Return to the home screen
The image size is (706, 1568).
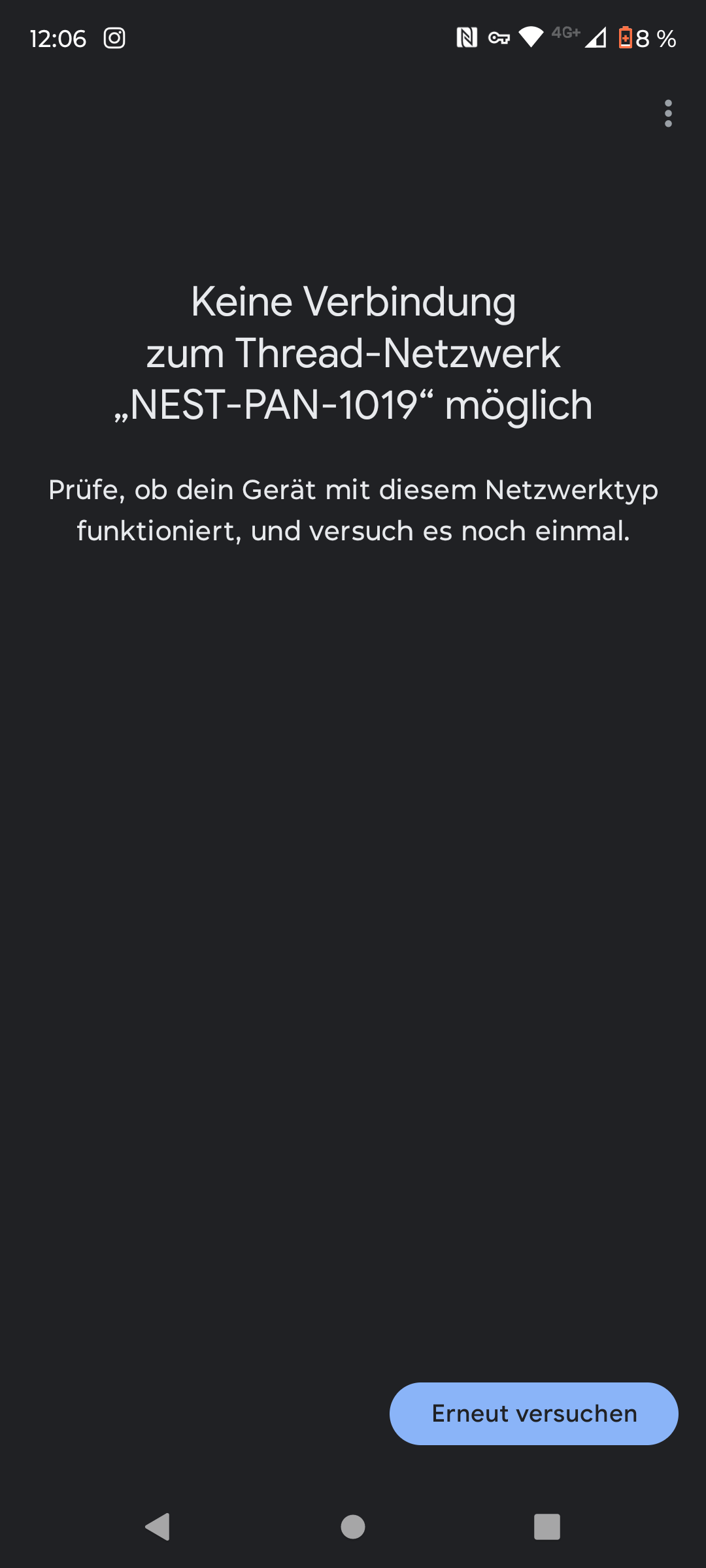pos(353,1527)
